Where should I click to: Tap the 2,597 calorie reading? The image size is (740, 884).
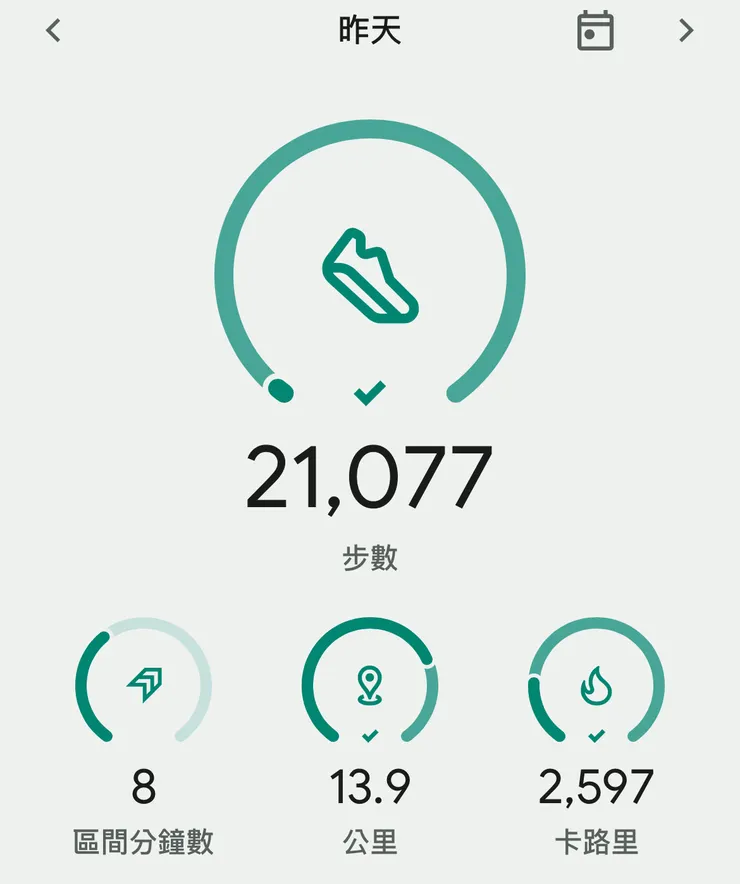pos(597,788)
